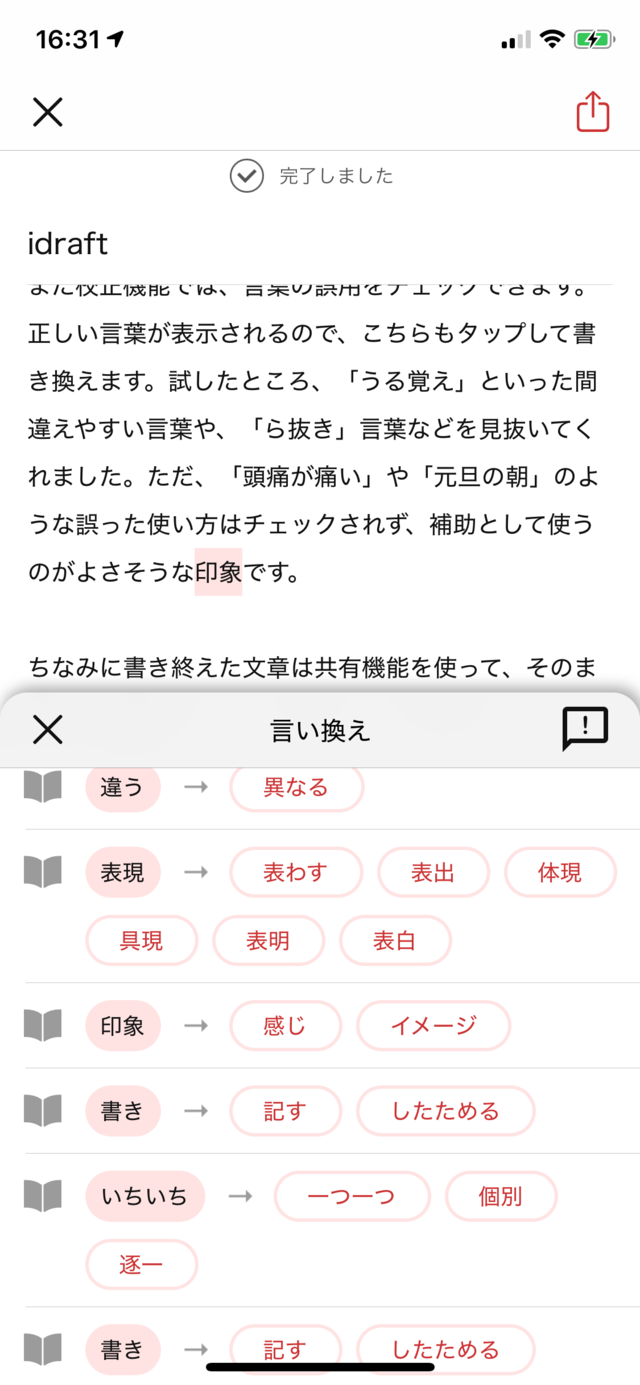Image resolution: width=640 pixels, height=1385 pixels.
Task: Tap the idraft title field
Action: [68, 243]
